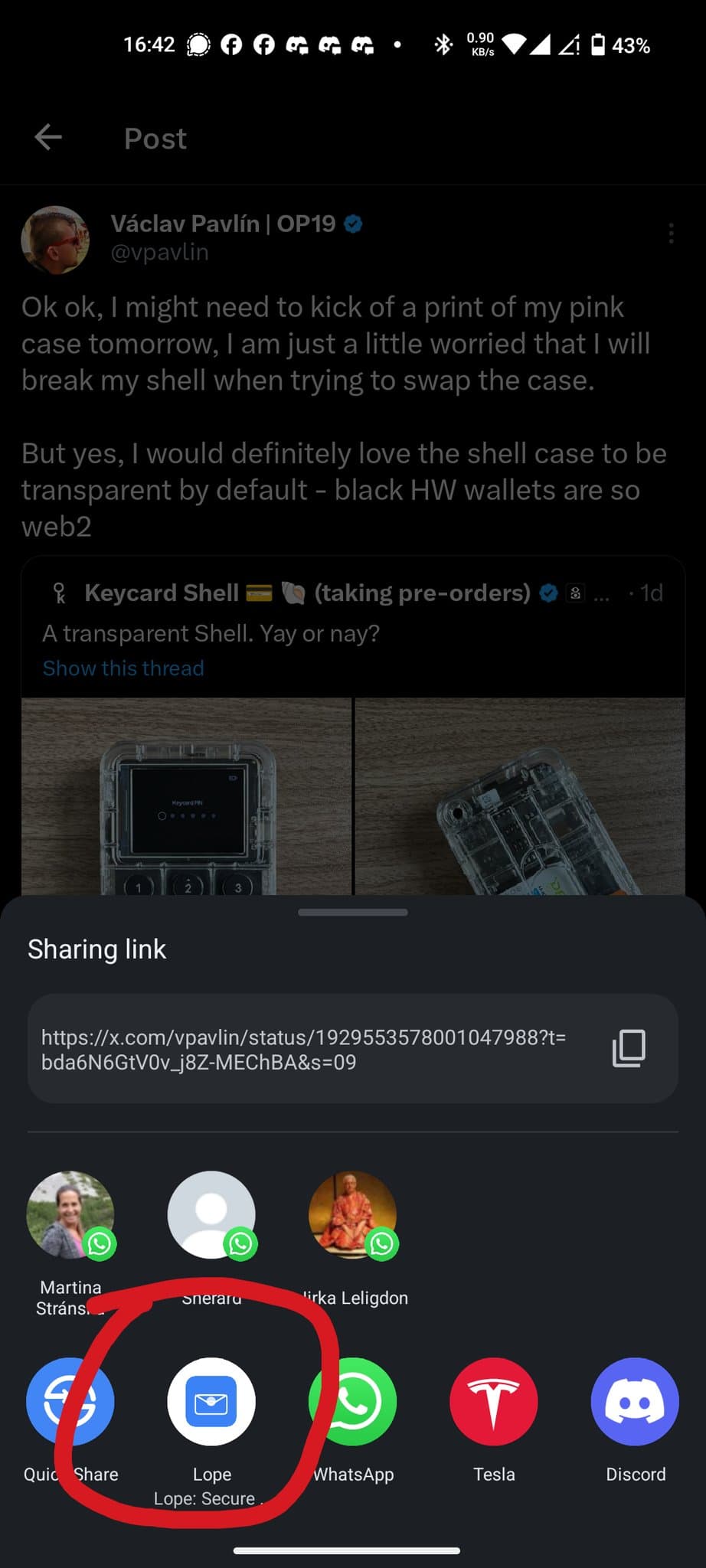The image size is (706, 1568).
Task: Go back from the Post screen
Action: point(48,138)
